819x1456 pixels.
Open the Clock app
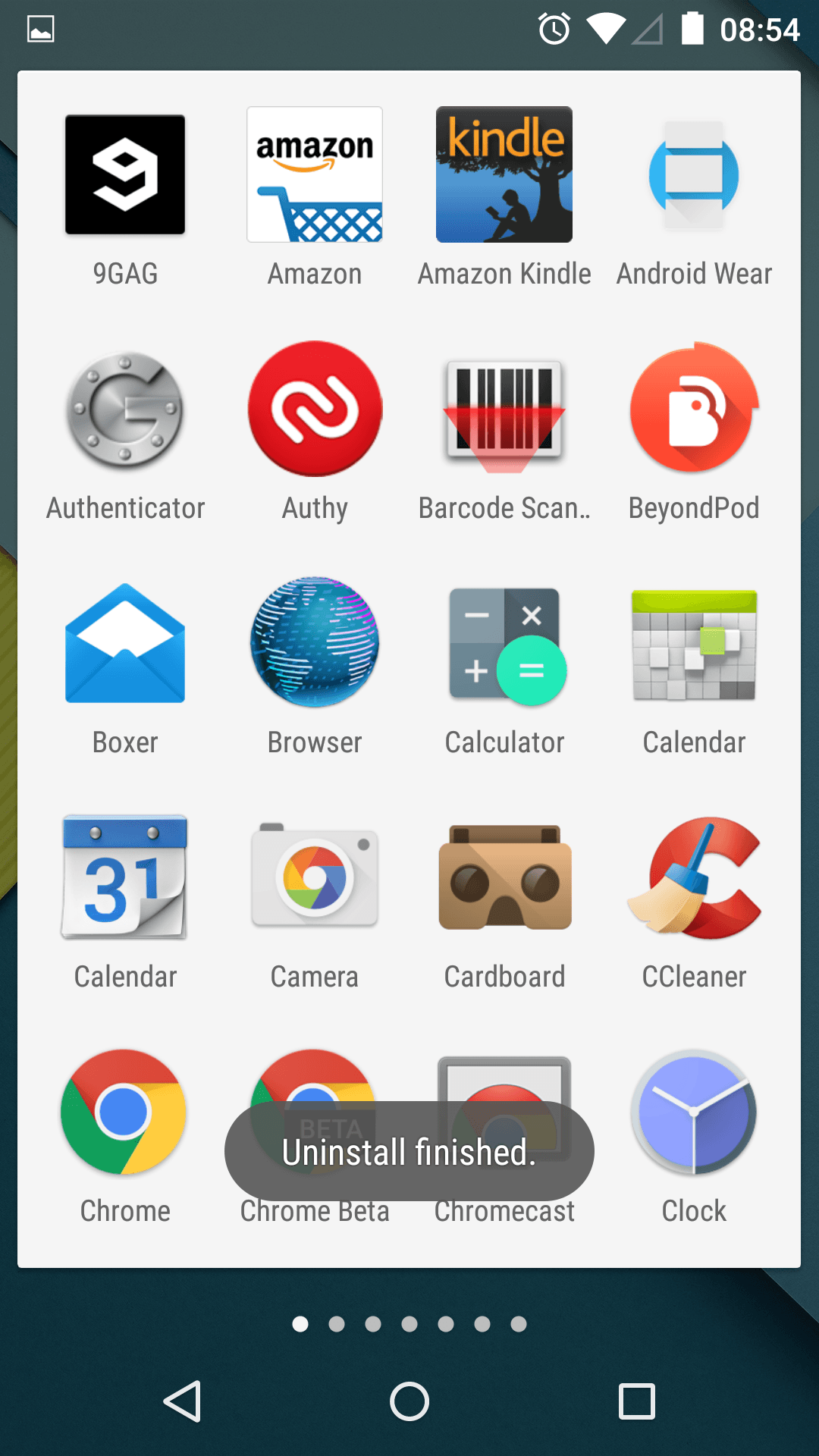pos(694,1112)
